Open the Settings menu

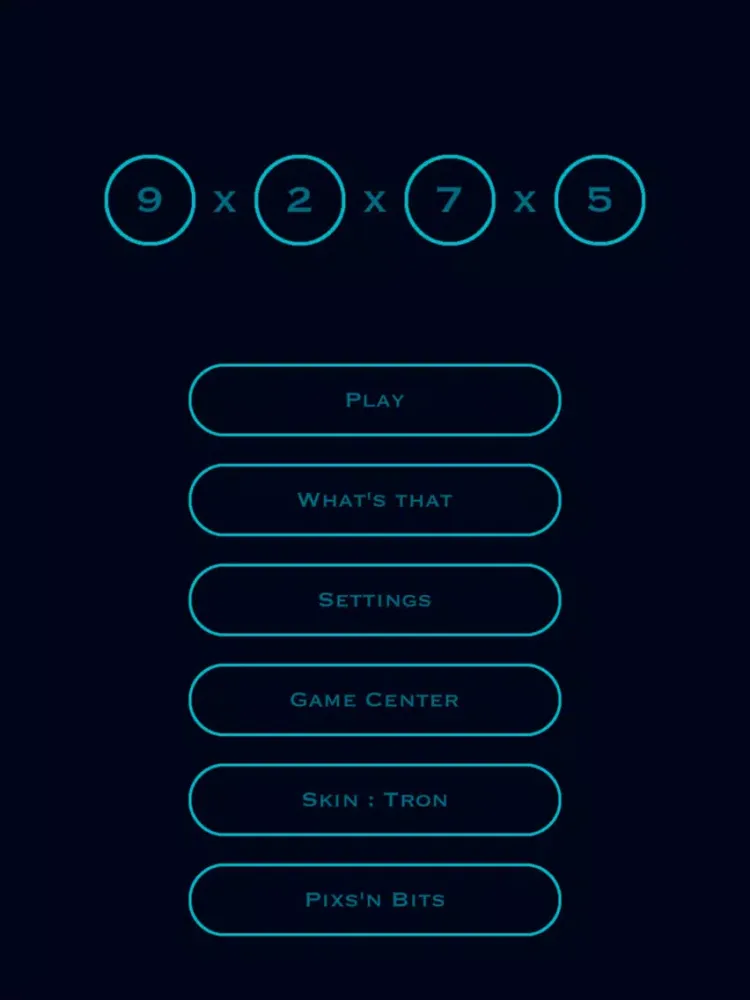[375, 600]
